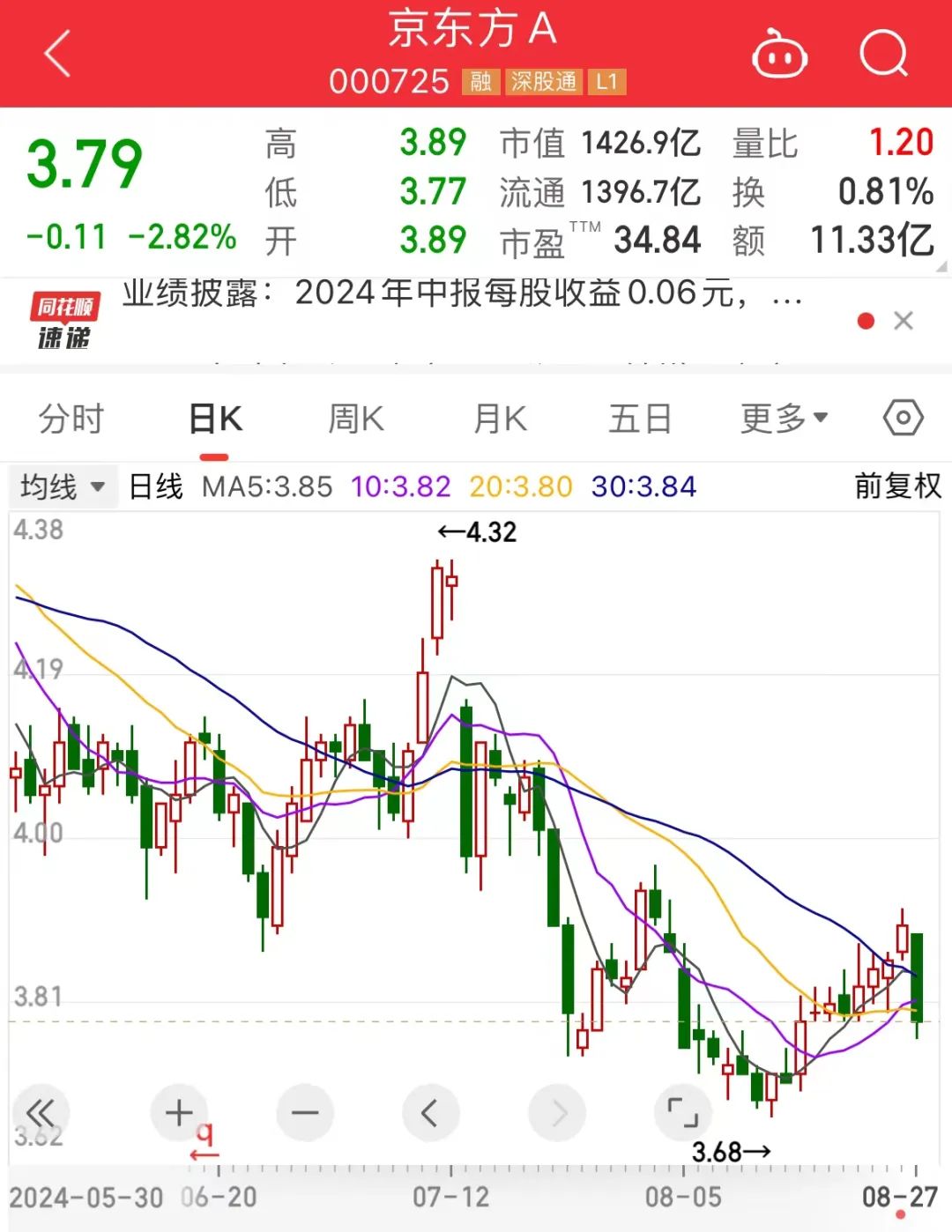Screen dimensions: 952x1232
Task: Open the robot assistant icon
Action: pyautogui.click(x=779, y=55)
